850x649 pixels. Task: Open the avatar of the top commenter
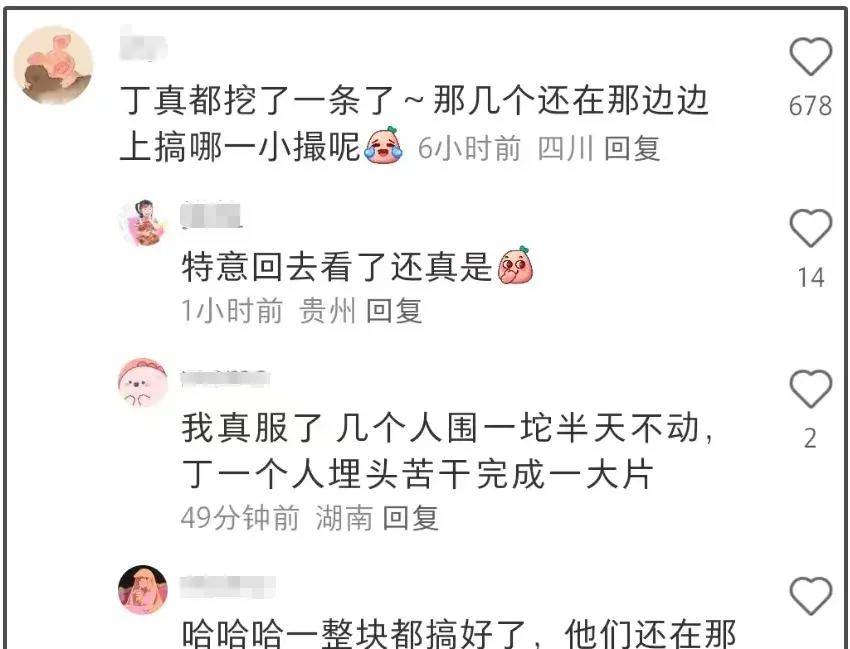coord(55,66)
